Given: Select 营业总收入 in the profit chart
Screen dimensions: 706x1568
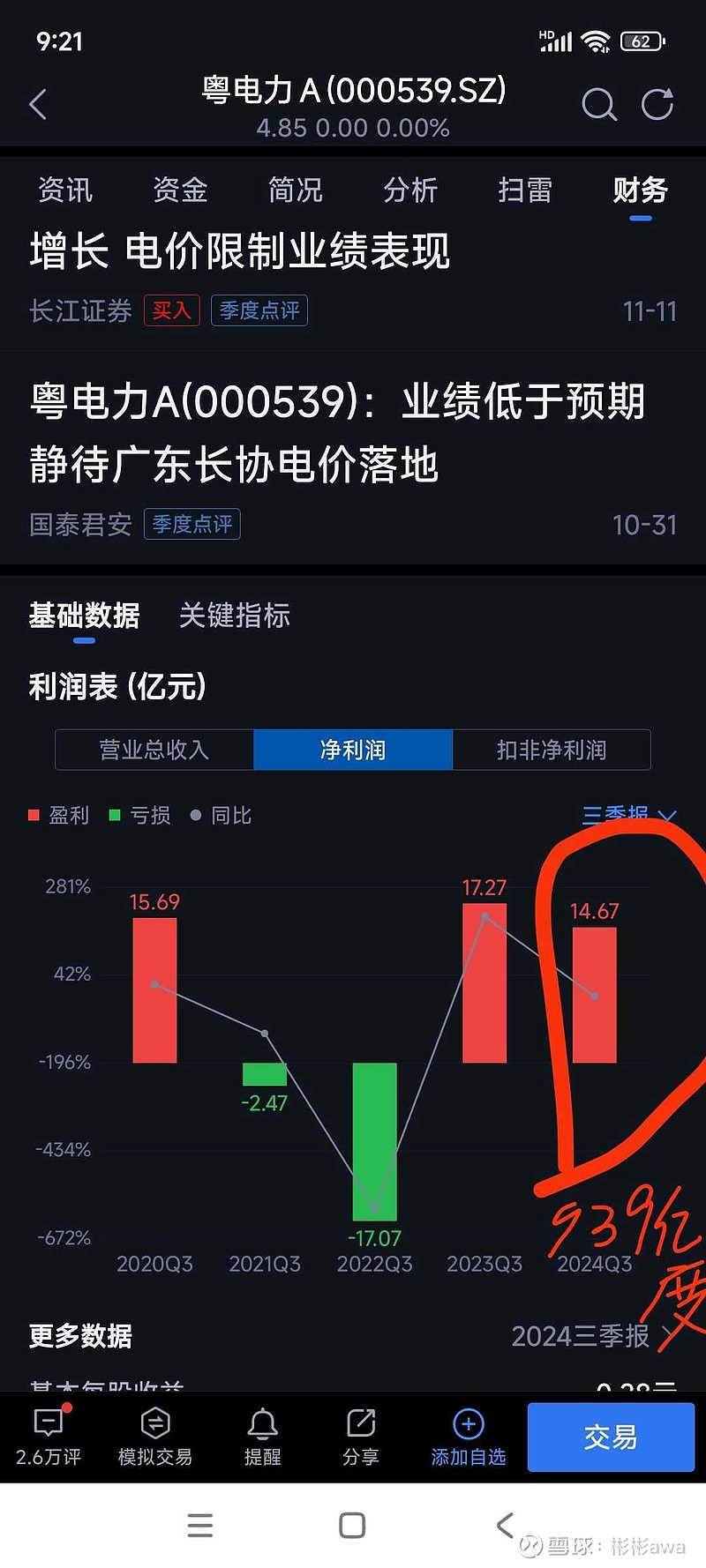Looking at the screenshot, I should tap(154, 750).
